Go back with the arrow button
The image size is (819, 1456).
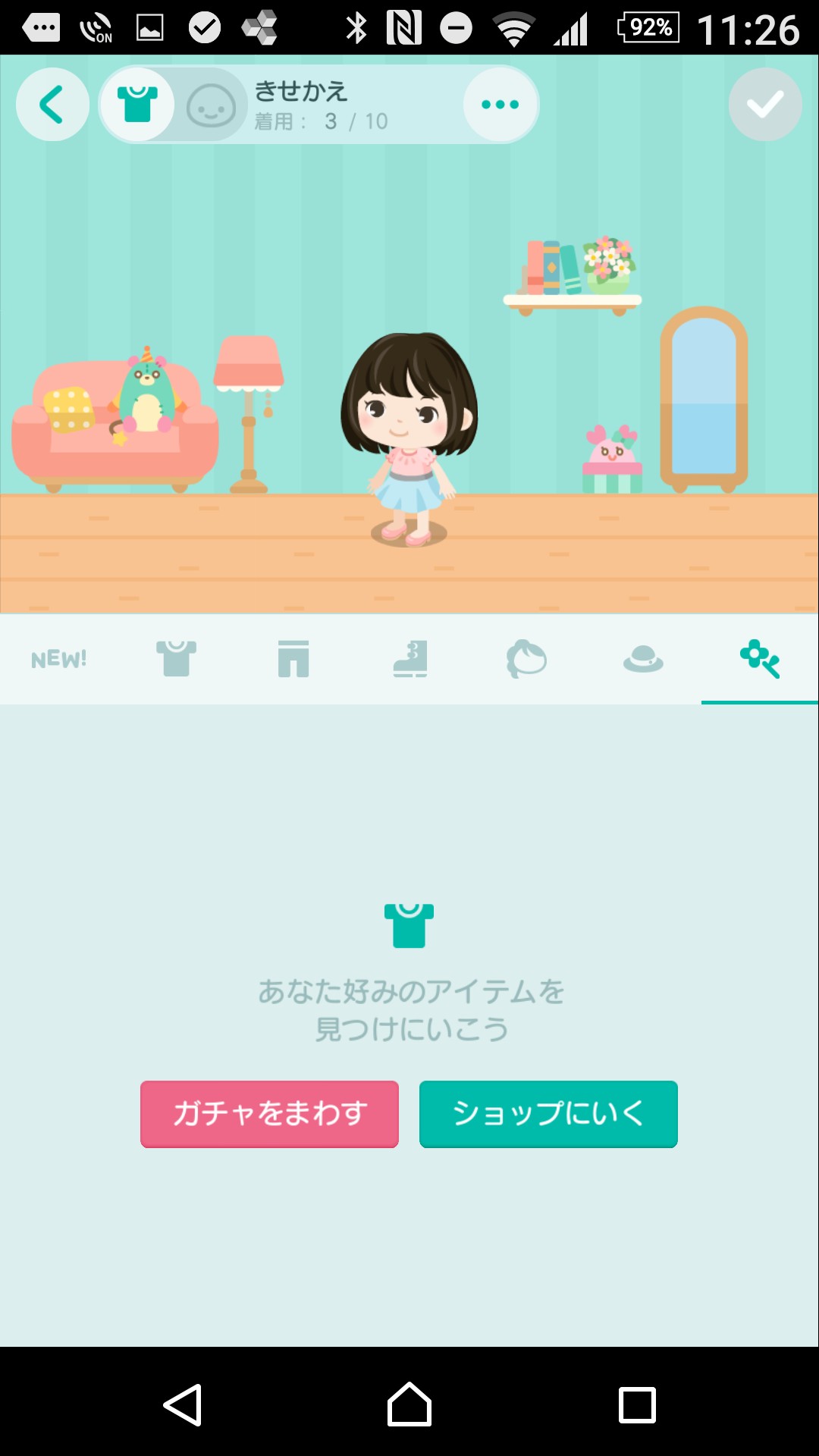click(52, 105)
